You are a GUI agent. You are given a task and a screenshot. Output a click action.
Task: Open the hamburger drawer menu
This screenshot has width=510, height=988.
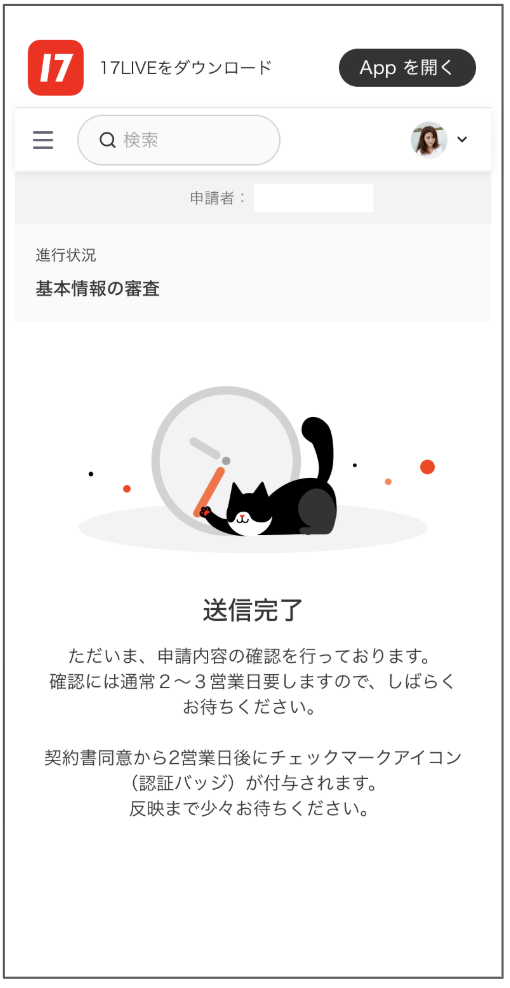click(x=43, y=140)
